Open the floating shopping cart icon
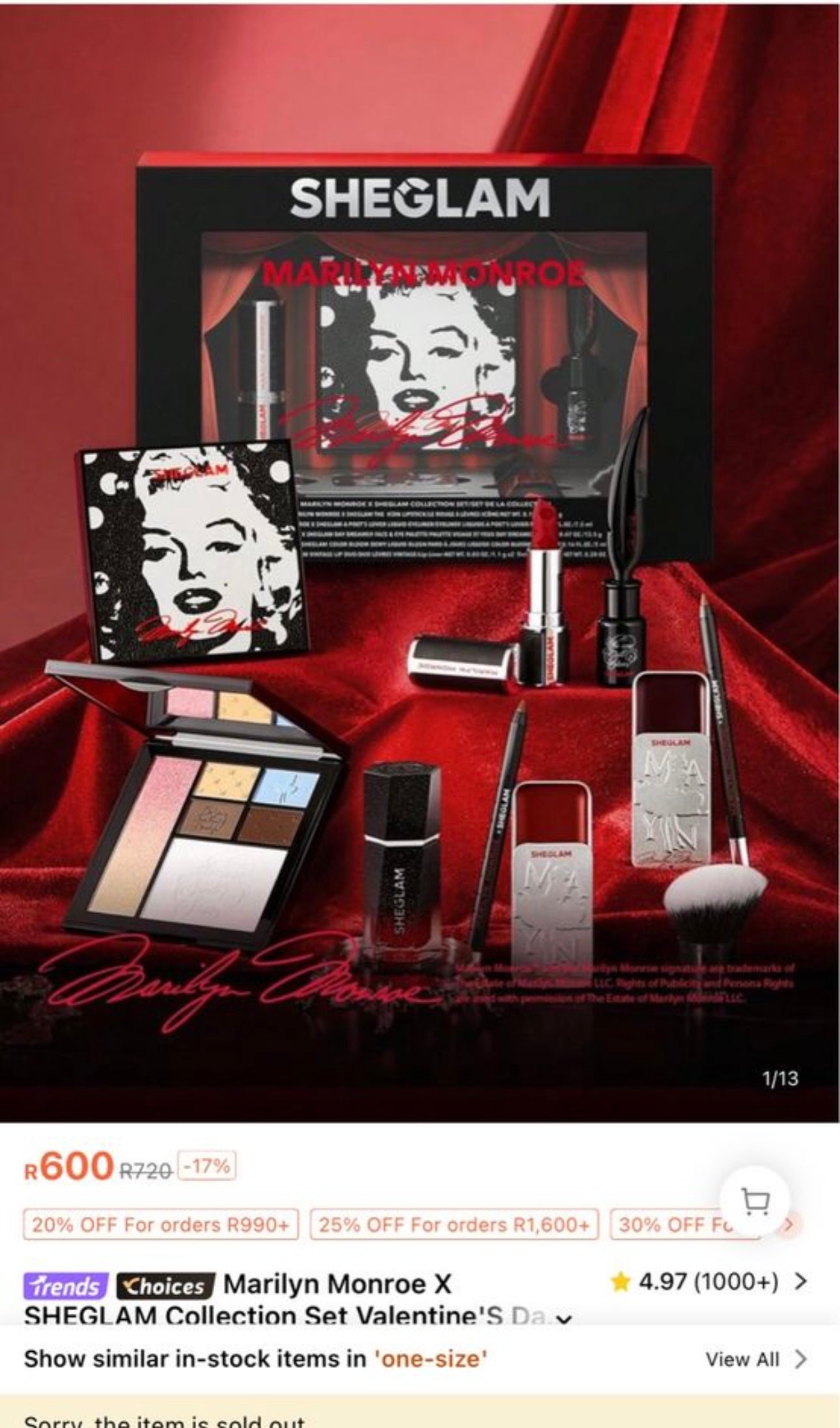Viewport: 840px width, 1428px height. click(755, 1199)
